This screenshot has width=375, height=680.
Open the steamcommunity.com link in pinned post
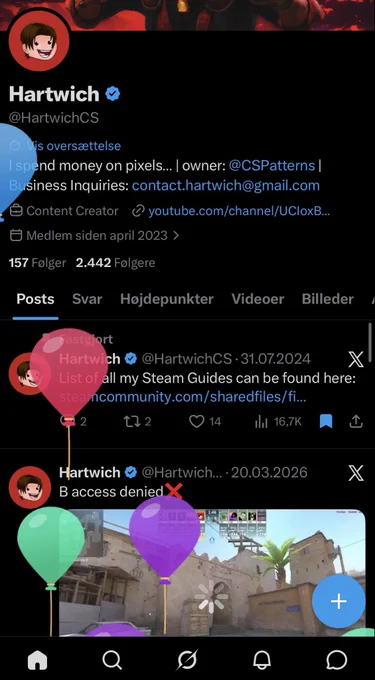pos(183,397)
